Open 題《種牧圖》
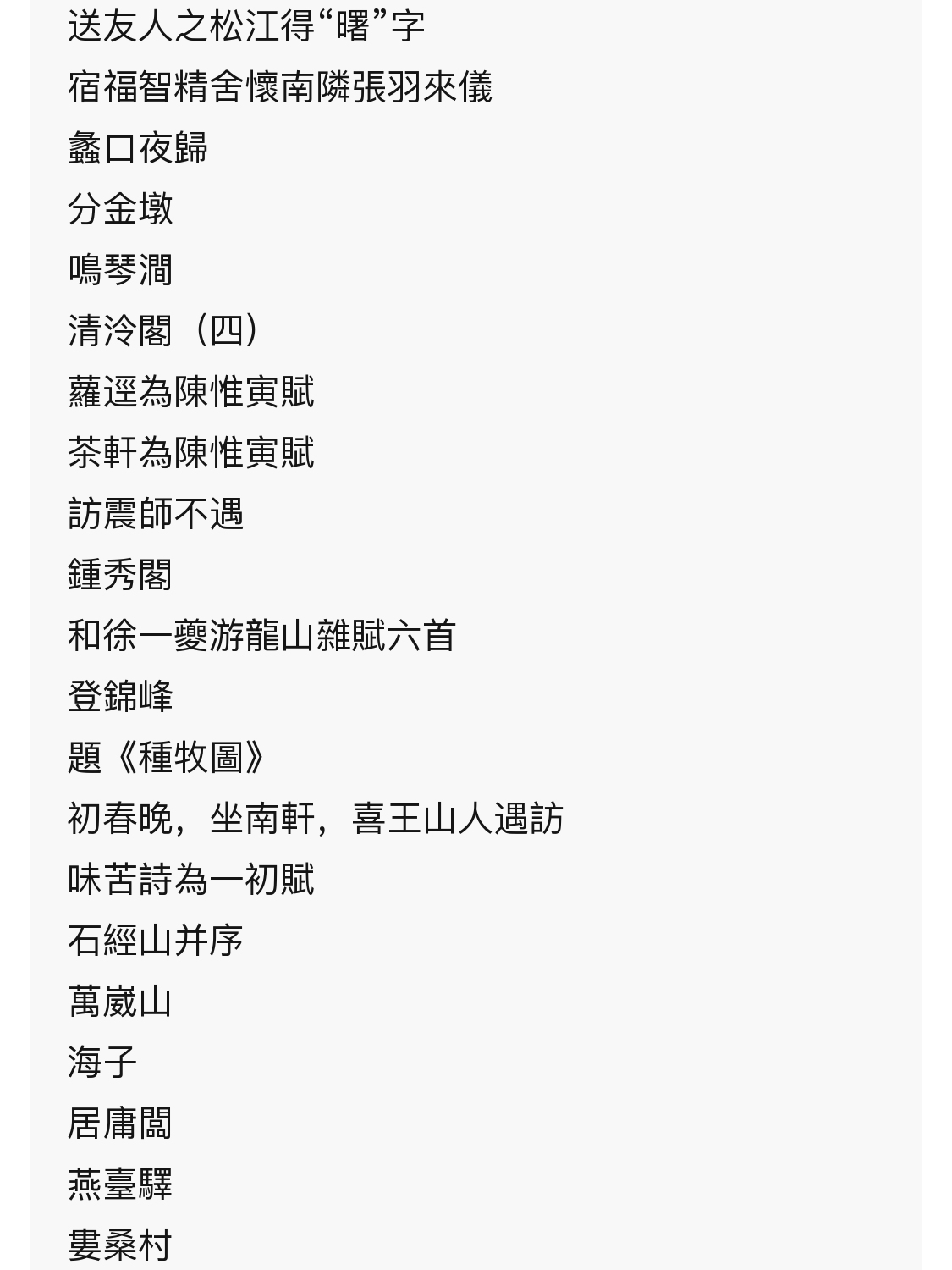952x1270 pixels. (x=168, y=758)
